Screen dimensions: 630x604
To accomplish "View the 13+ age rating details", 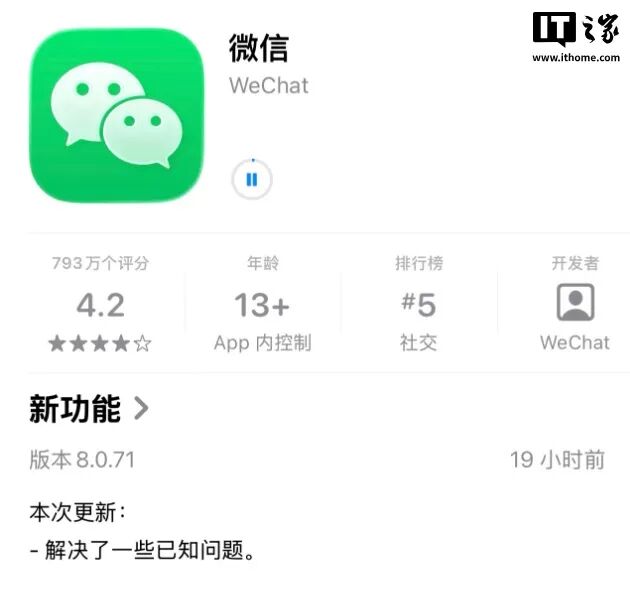I will point(262,303).
